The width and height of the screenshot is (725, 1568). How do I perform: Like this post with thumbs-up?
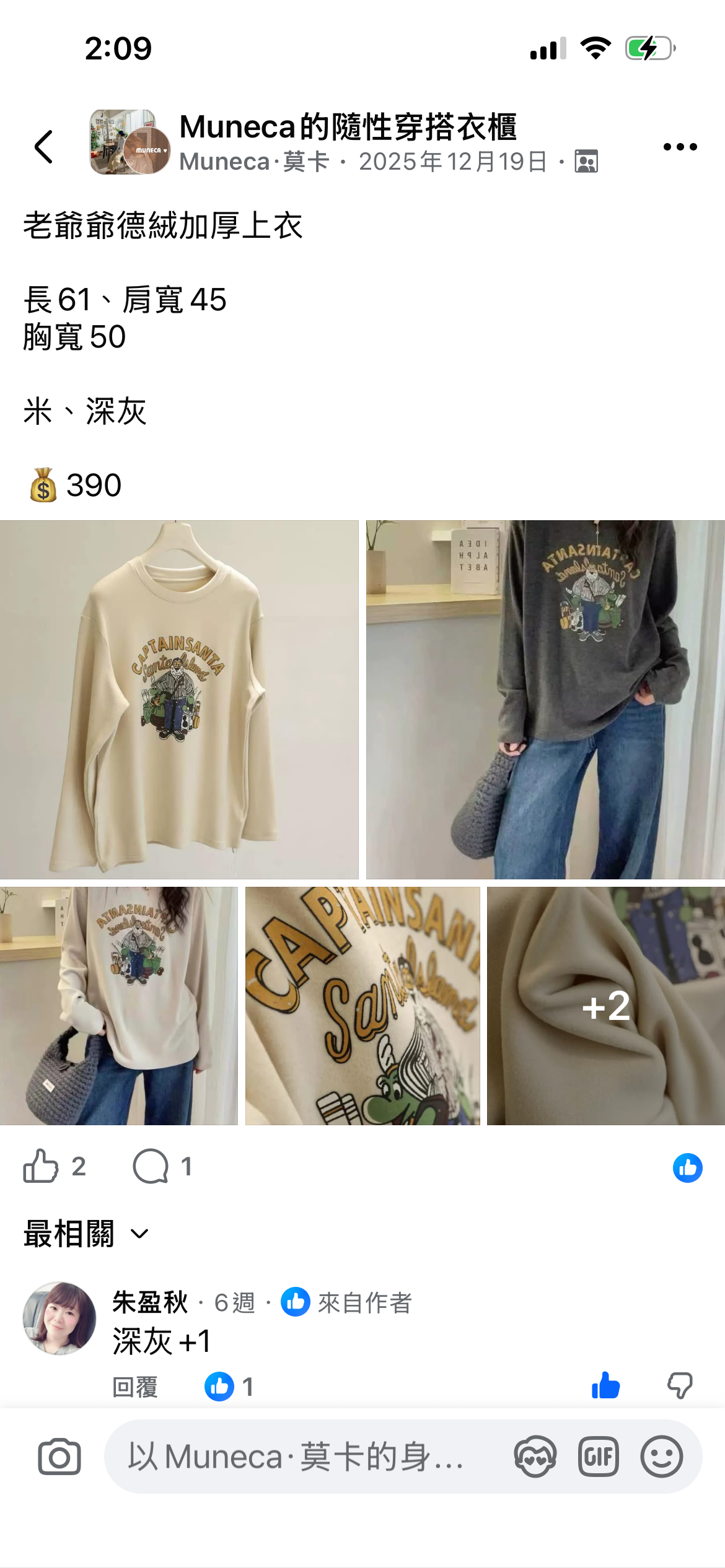click(x=41, y=1166)
